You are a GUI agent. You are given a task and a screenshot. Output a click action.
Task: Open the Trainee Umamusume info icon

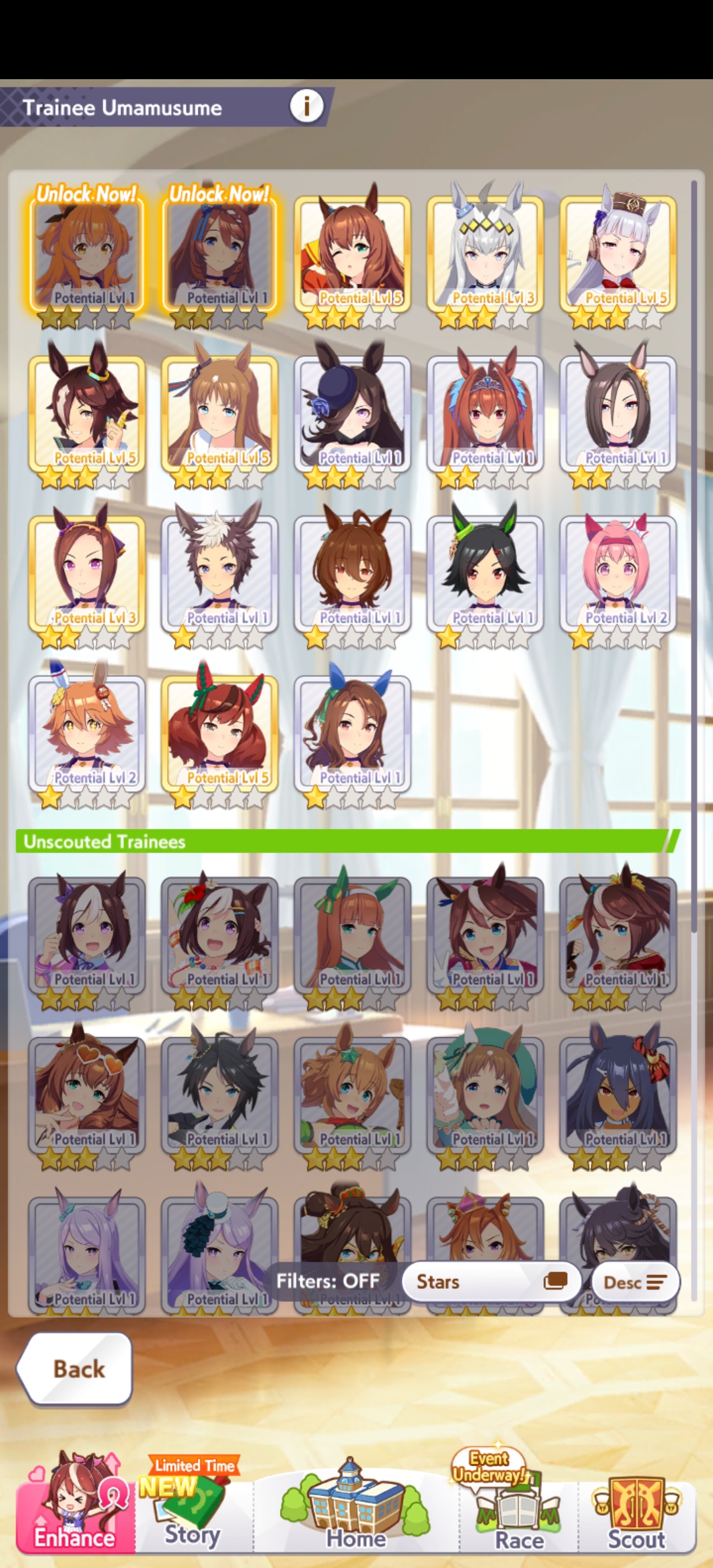(x=306, y=106)
